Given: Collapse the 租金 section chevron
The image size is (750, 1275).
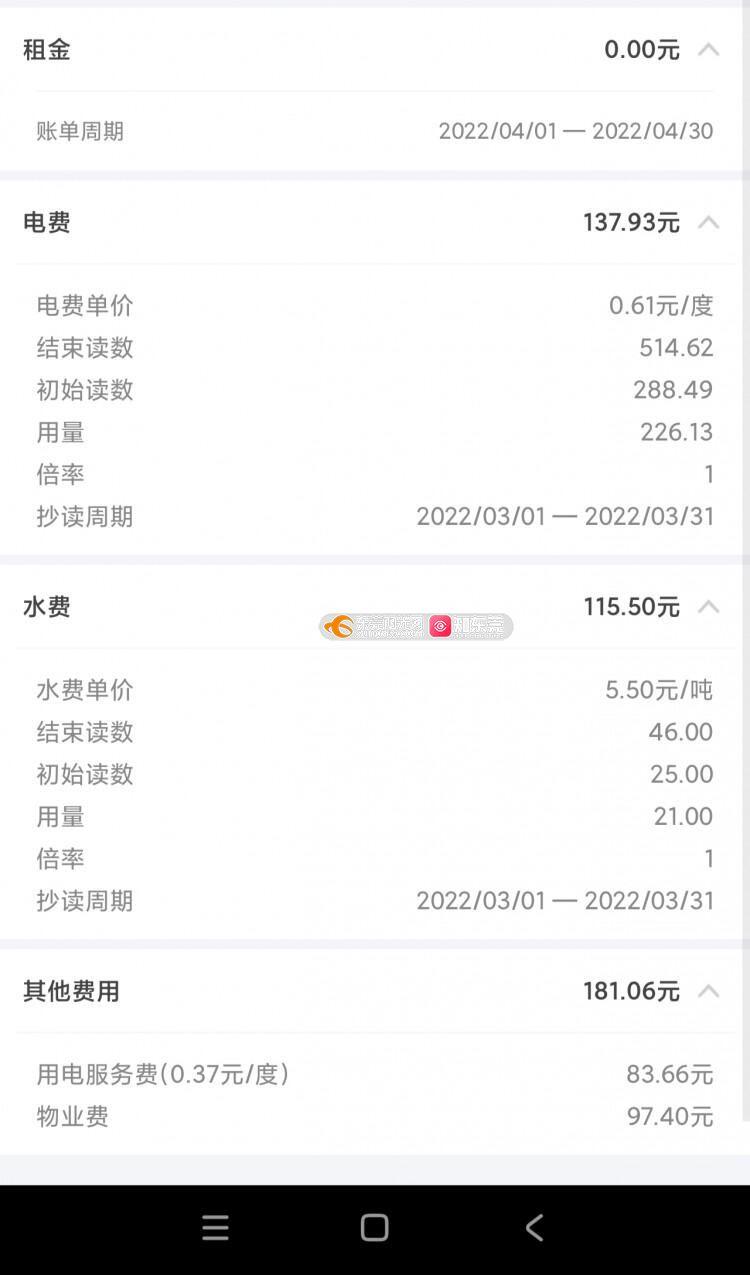Looking at the screenshot, I should (708, 49).
